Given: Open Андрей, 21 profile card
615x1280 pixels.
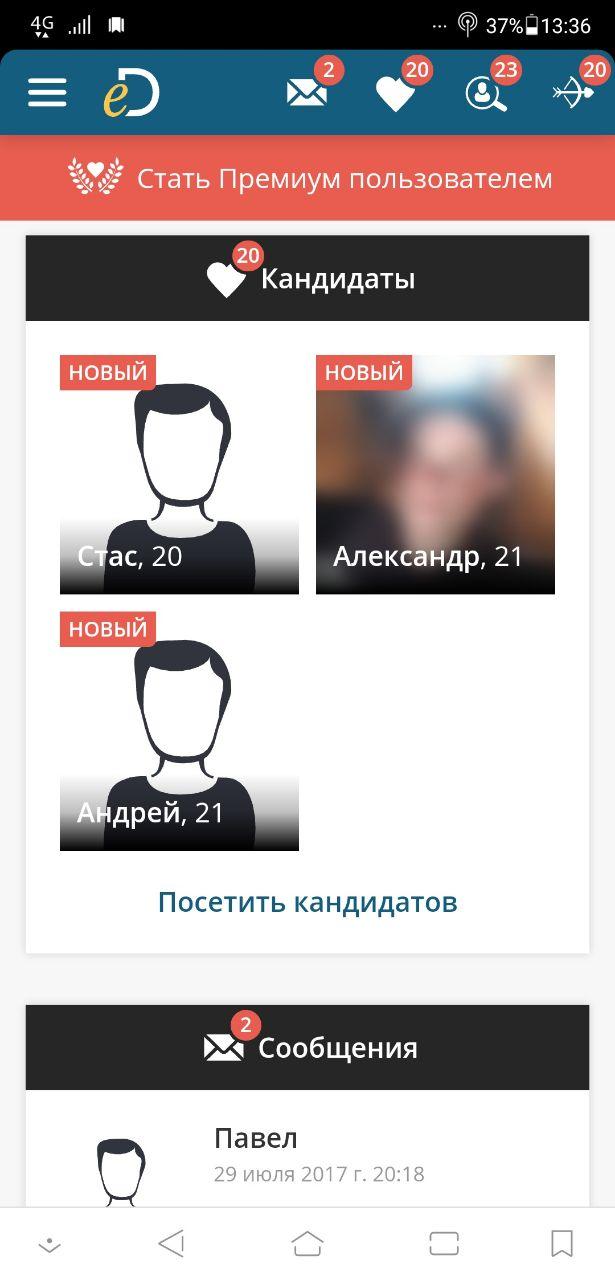Looking at the screenshot, I should (179, 731).
